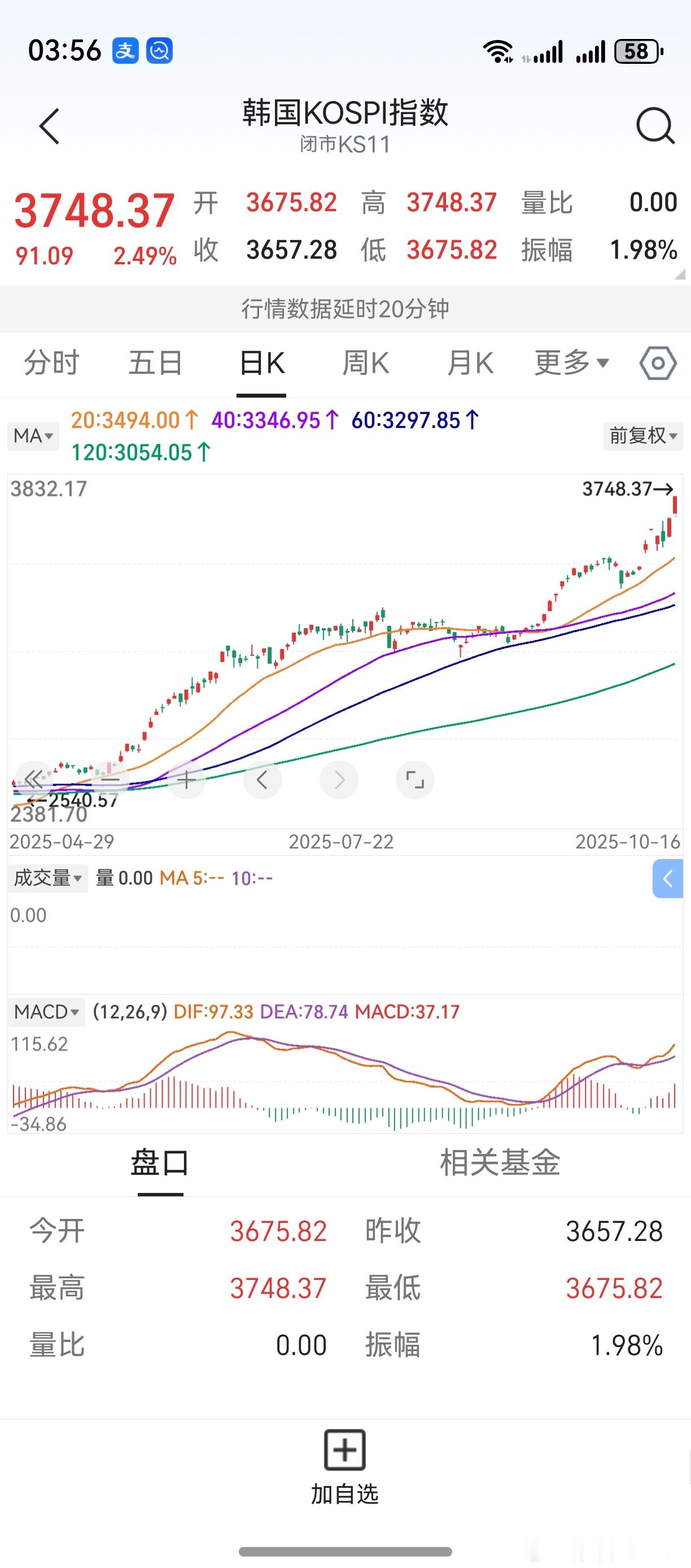Open the MACD indicator dropdown
Image resolution: width=691 pixels, height=1568 pixels.
[x=46, y=1012]
